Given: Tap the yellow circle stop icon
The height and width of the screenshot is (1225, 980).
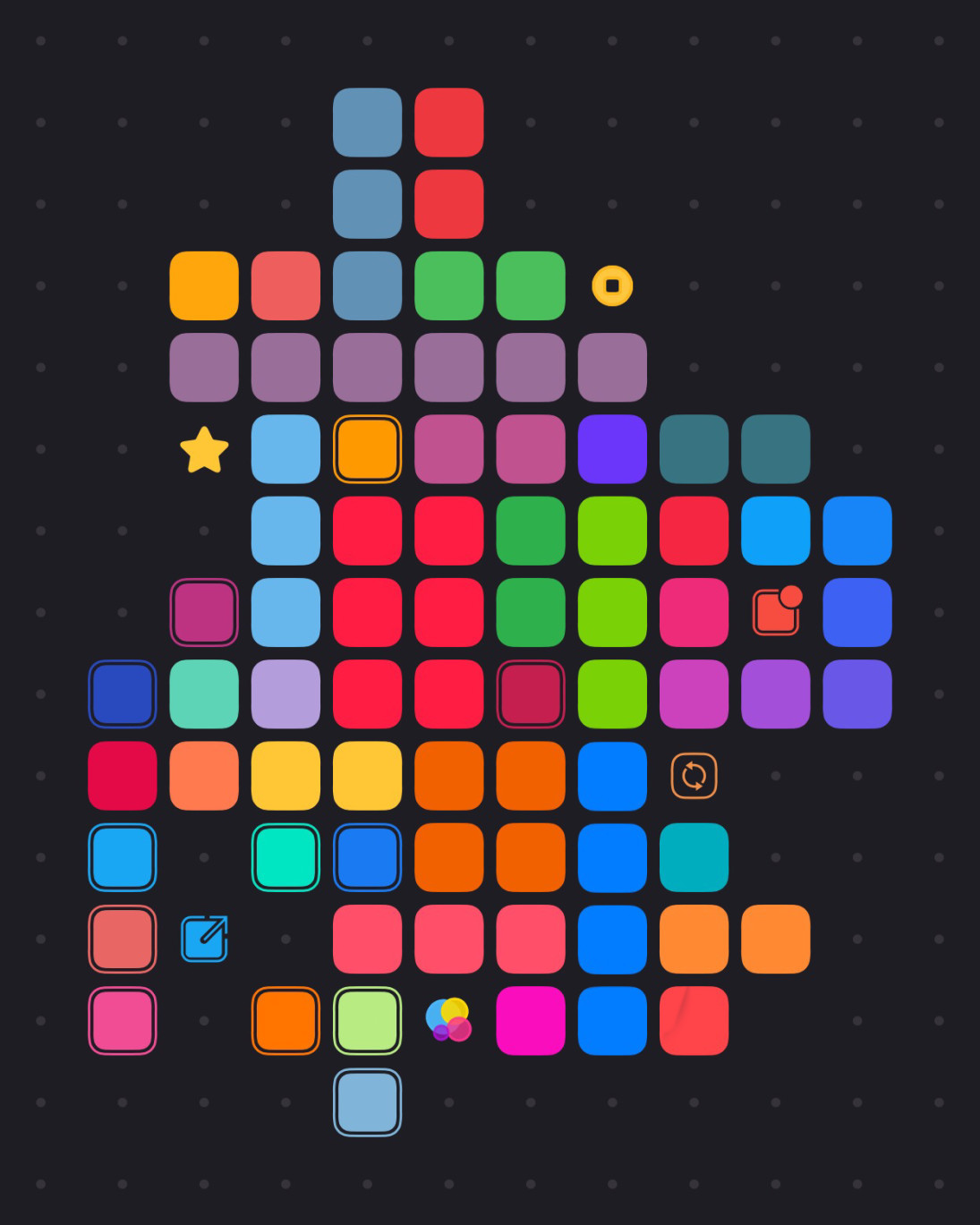Looking at the screenshot, I should (x=612, y=286).
